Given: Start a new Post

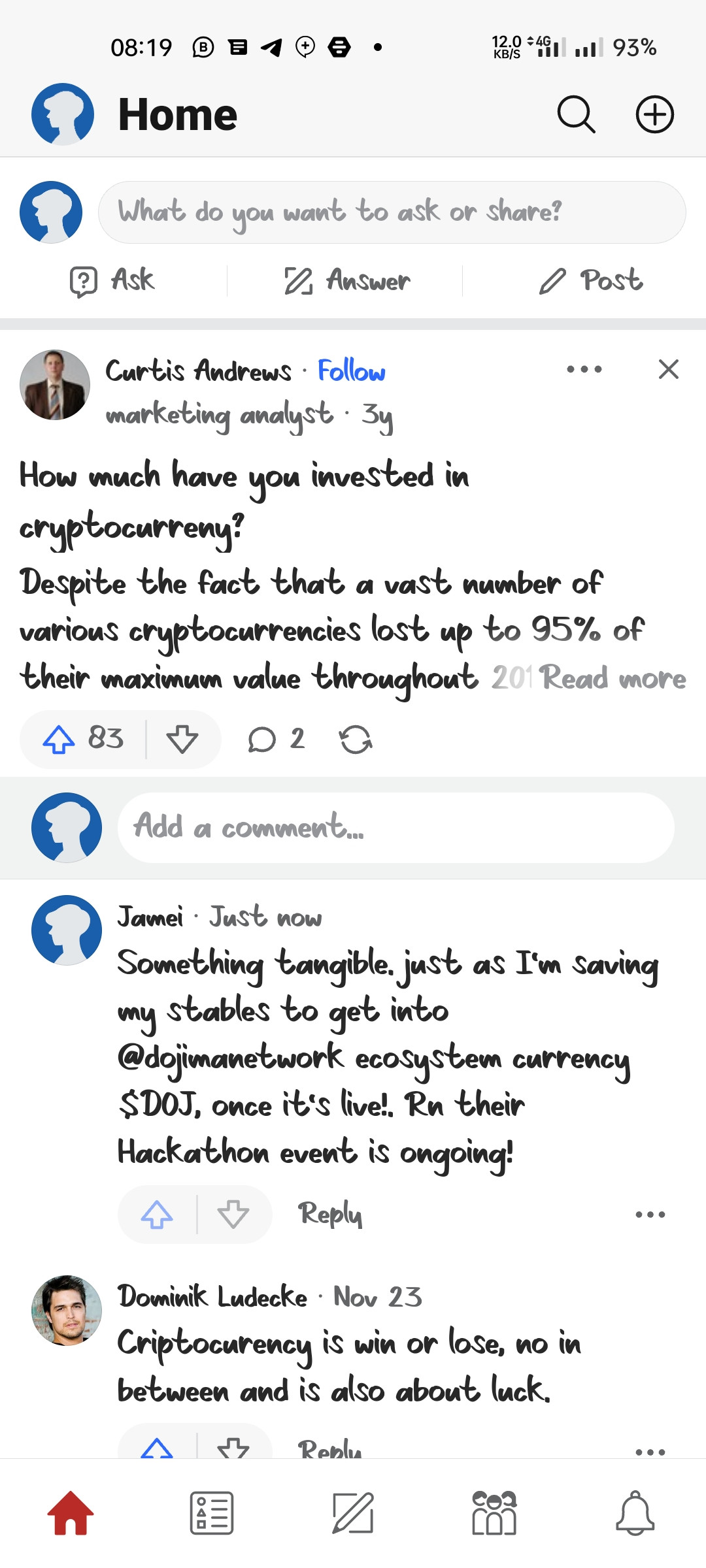Looking at the screenshot, I should (x=591, y=281).
